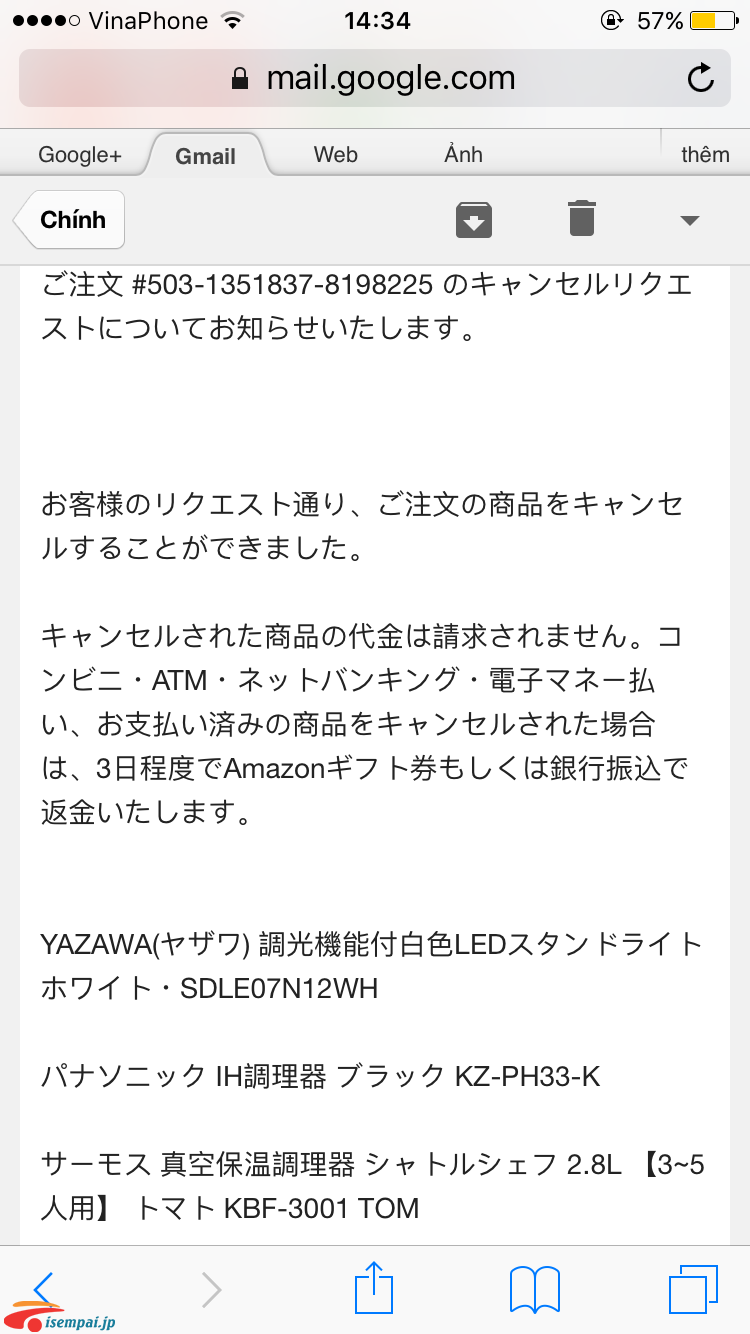Expand the more actions dropdown arrow
The image size is (750, 1334).
(689, 221)
